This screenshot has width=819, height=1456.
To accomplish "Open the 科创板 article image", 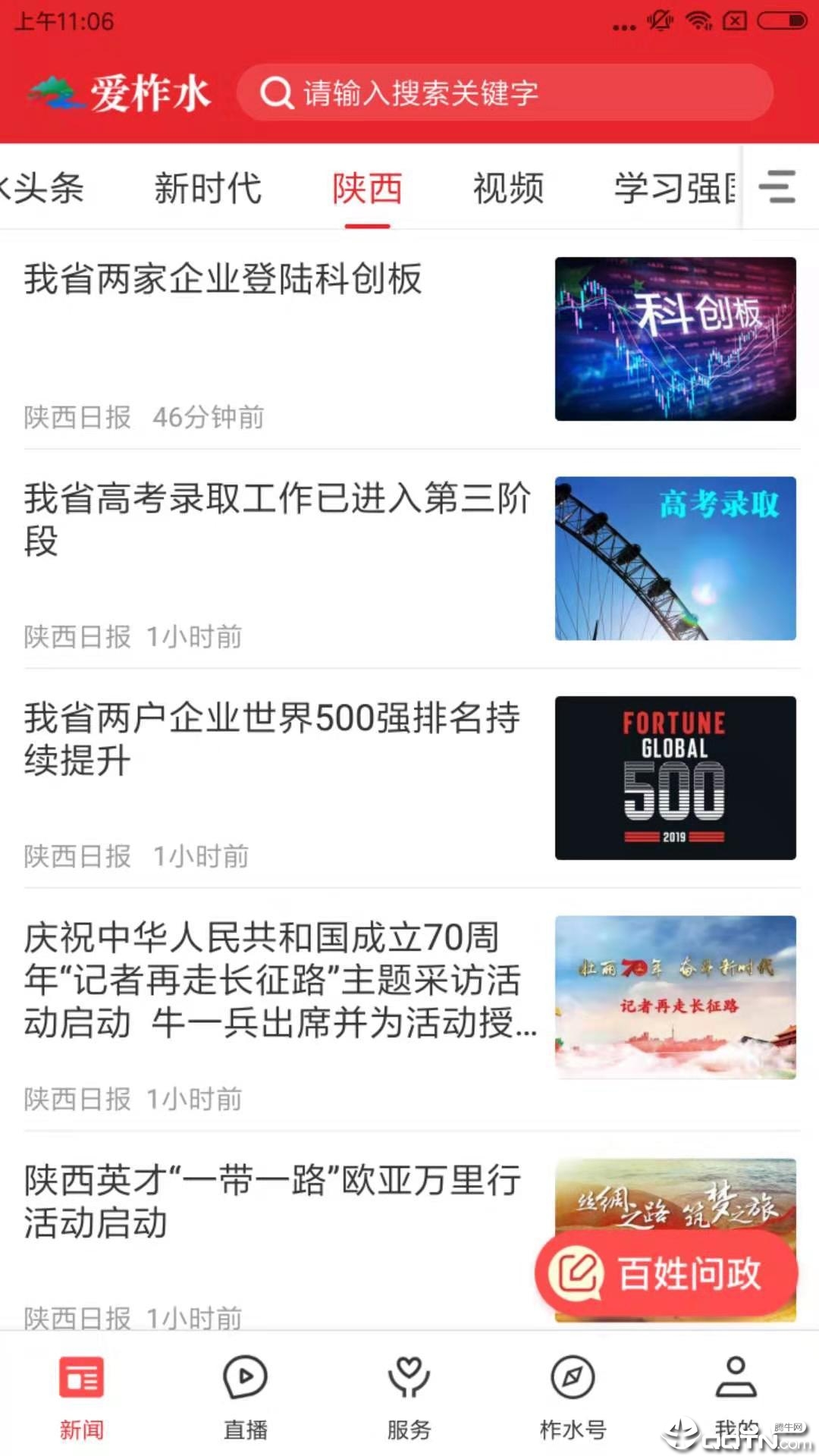I will (x=676, y=340).
